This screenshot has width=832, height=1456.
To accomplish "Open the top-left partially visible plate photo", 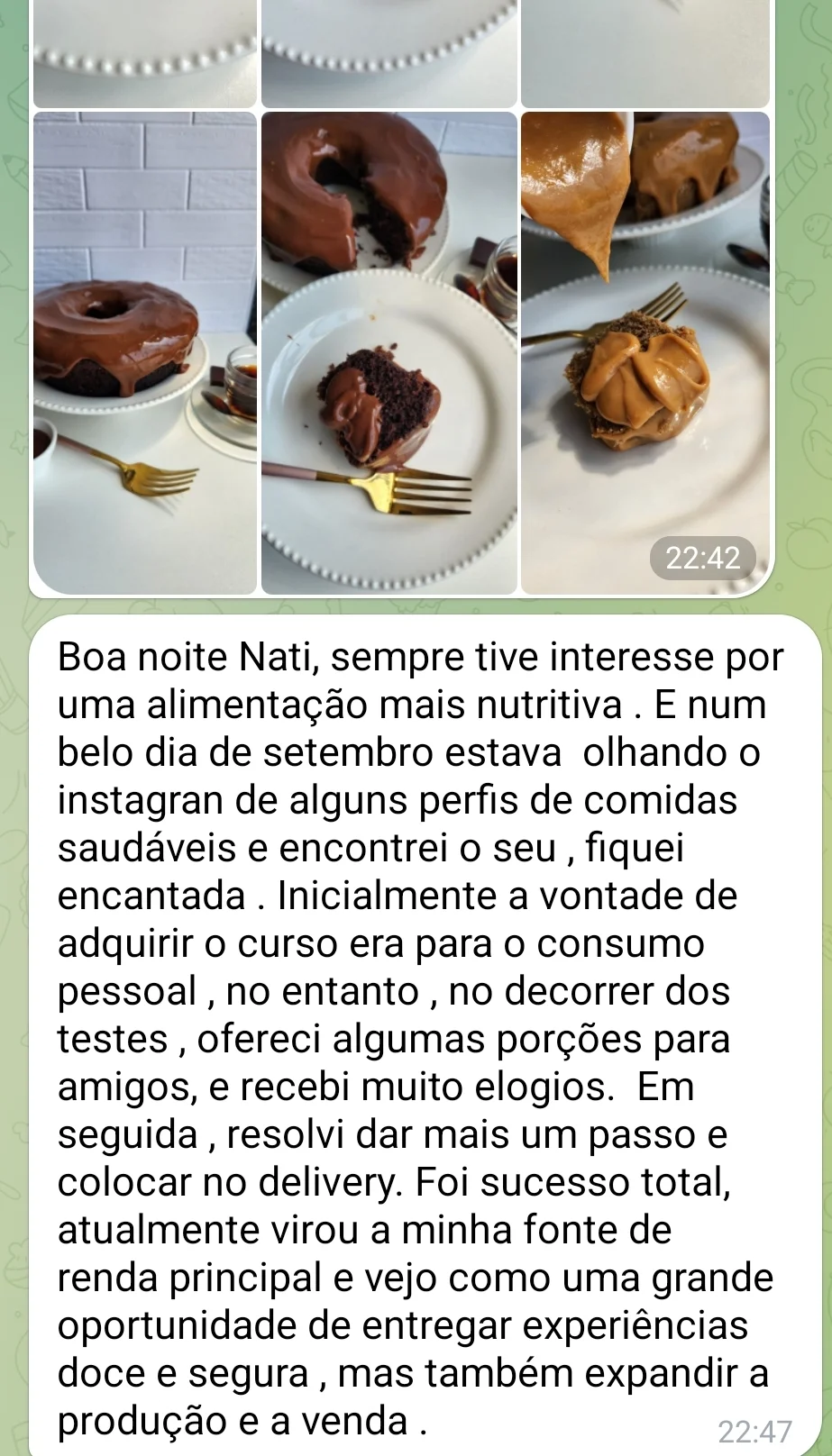I will pos(144,50).
